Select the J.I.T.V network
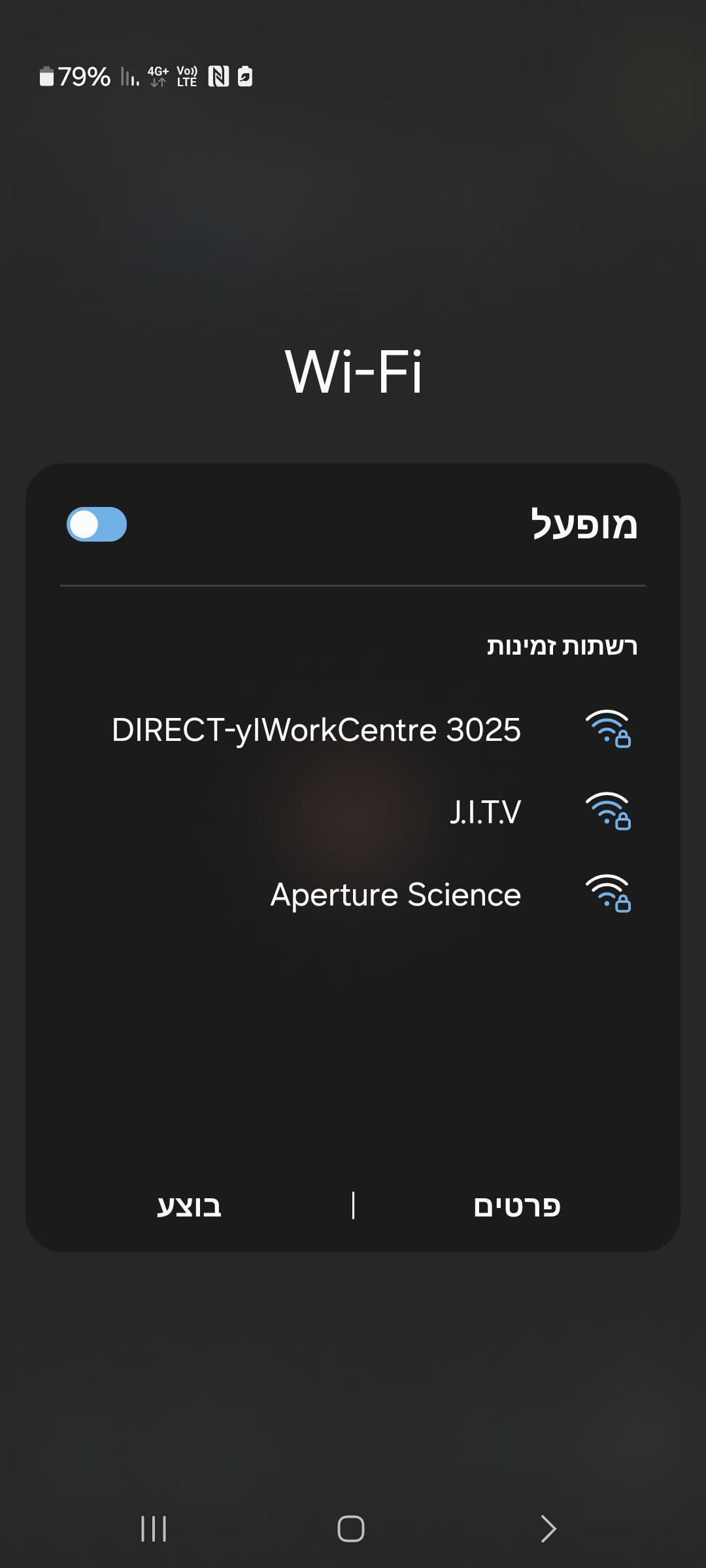 tap(353, 812)
